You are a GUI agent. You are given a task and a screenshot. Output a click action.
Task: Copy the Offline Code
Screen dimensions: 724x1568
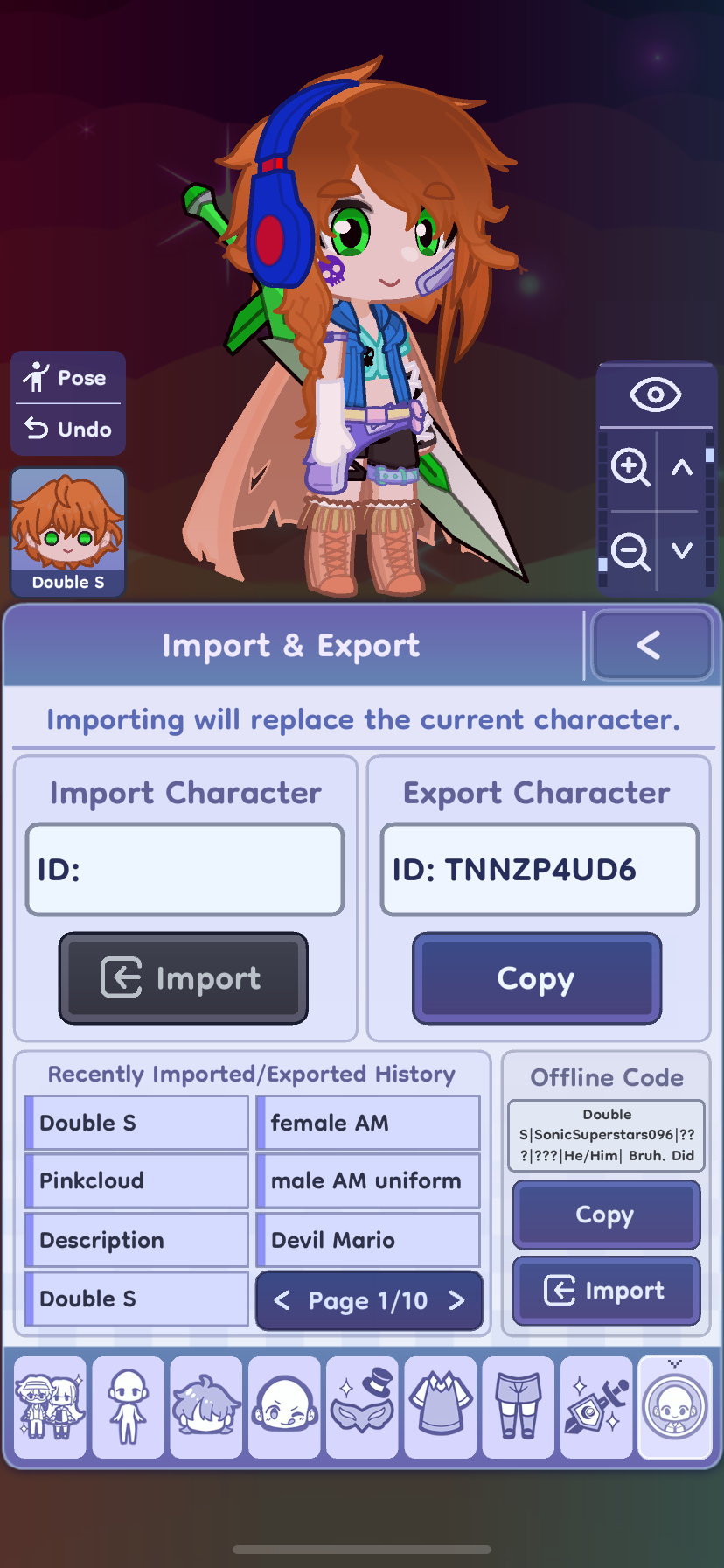click(x=605, y=1214)
